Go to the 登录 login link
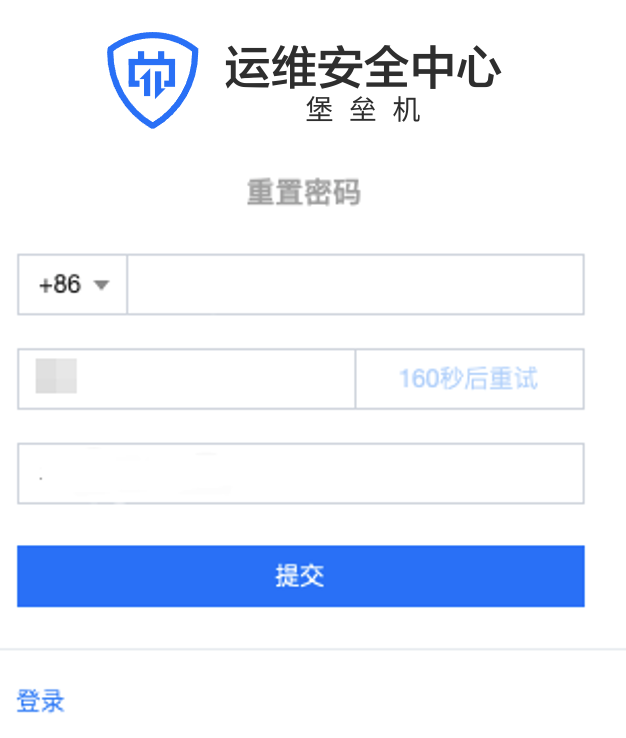The height and width of the screenshot is (738, 626). [41, 701]
